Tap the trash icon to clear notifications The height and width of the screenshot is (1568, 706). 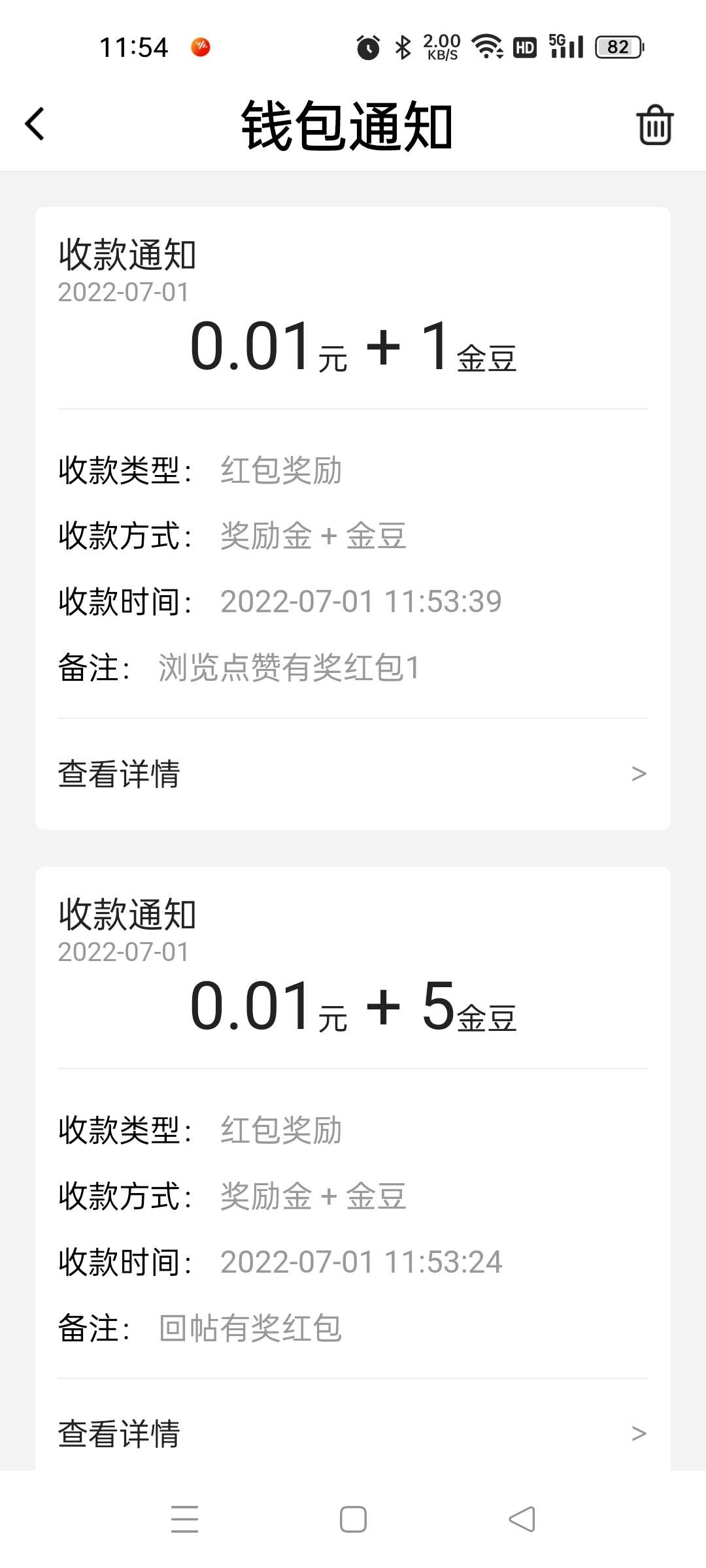coord(654,125)
